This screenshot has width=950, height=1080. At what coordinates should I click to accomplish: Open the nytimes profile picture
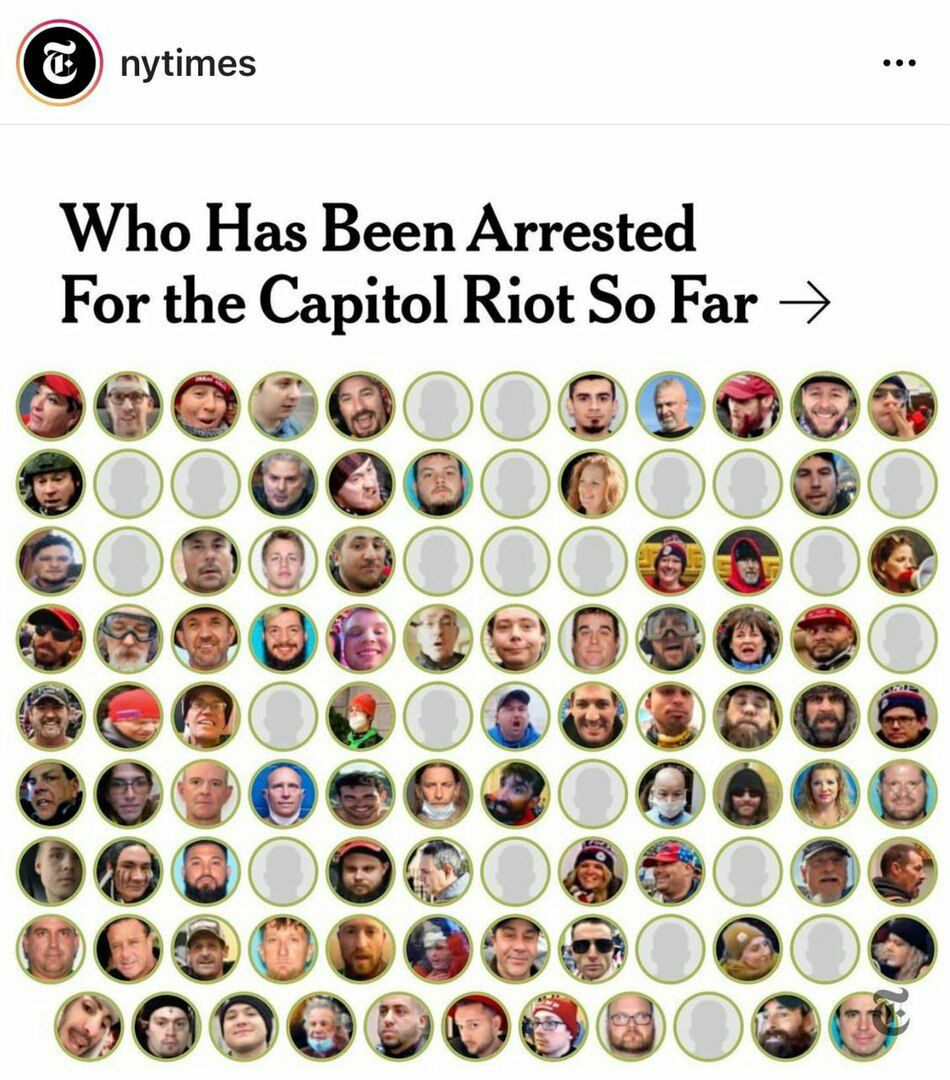[x=60, y=63]
